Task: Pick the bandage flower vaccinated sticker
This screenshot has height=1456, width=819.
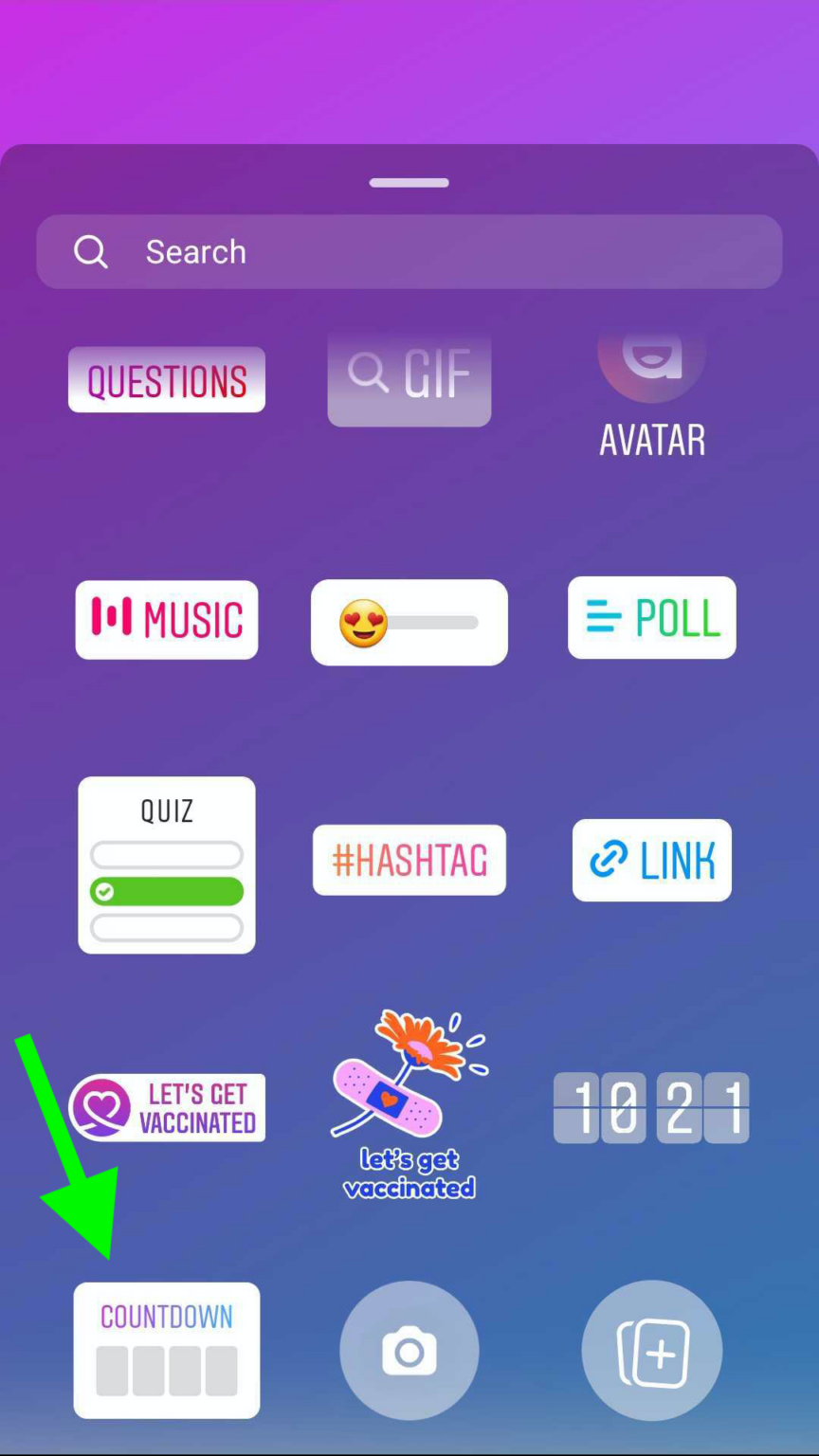Action: click(409, 1104)
